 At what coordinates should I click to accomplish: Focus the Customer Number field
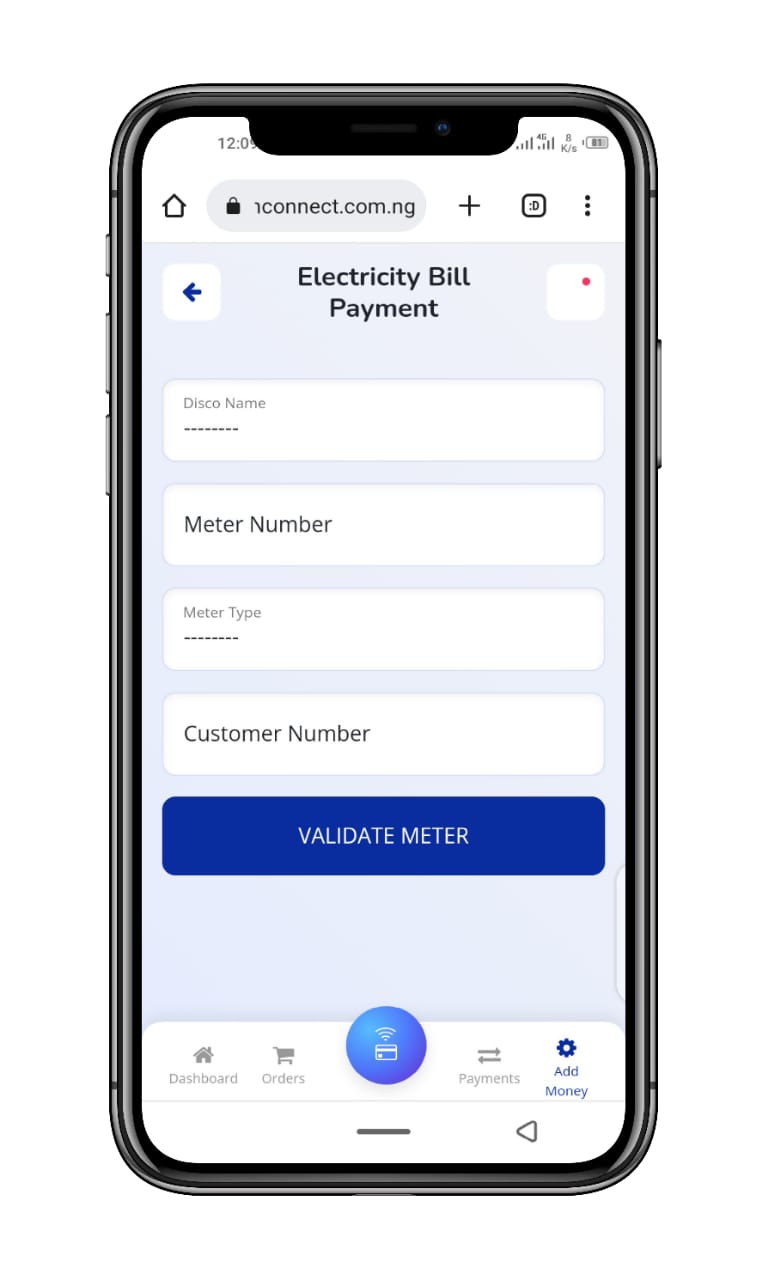(x=383, y=734)
